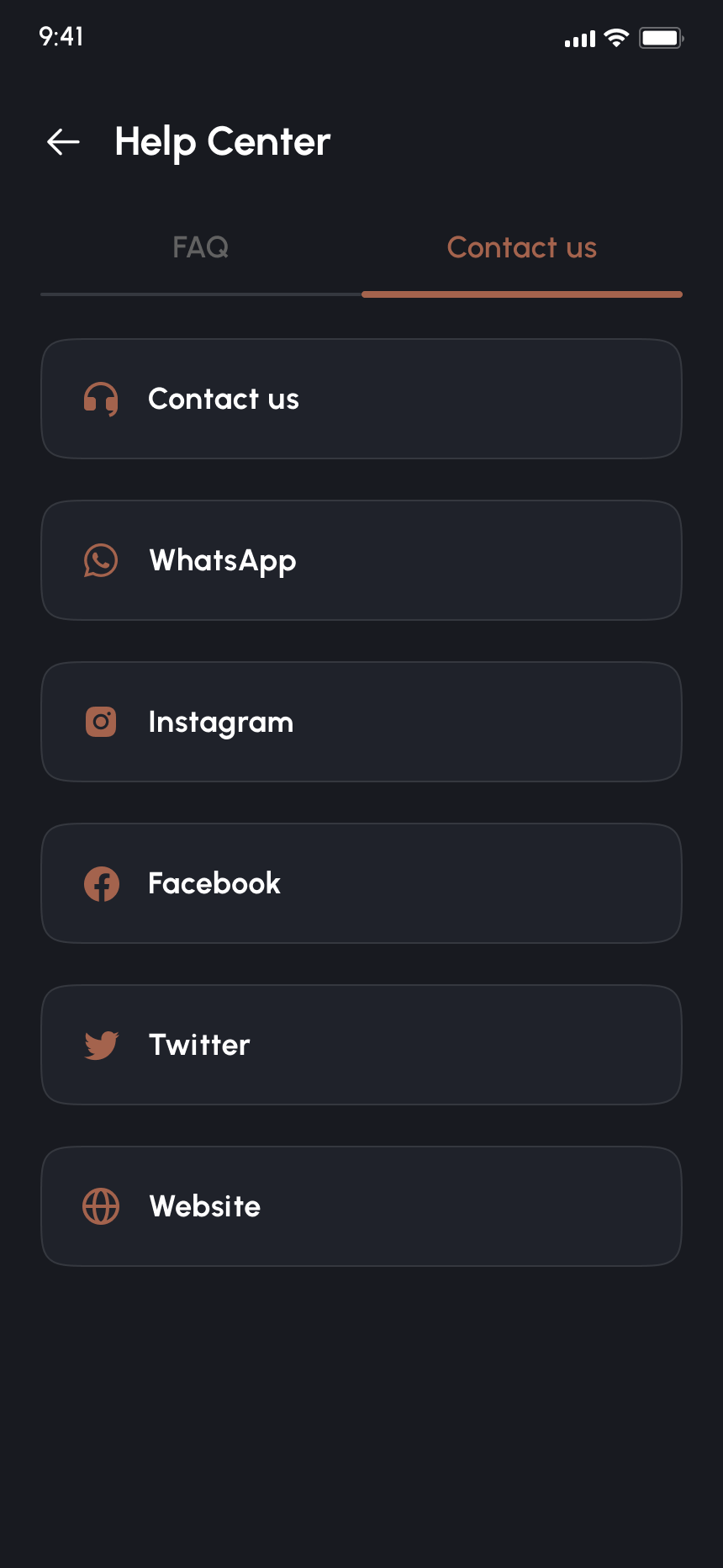Choose the Instagram row
The height and width of the screenshot is (1568, 723).
tap(361, 722)
